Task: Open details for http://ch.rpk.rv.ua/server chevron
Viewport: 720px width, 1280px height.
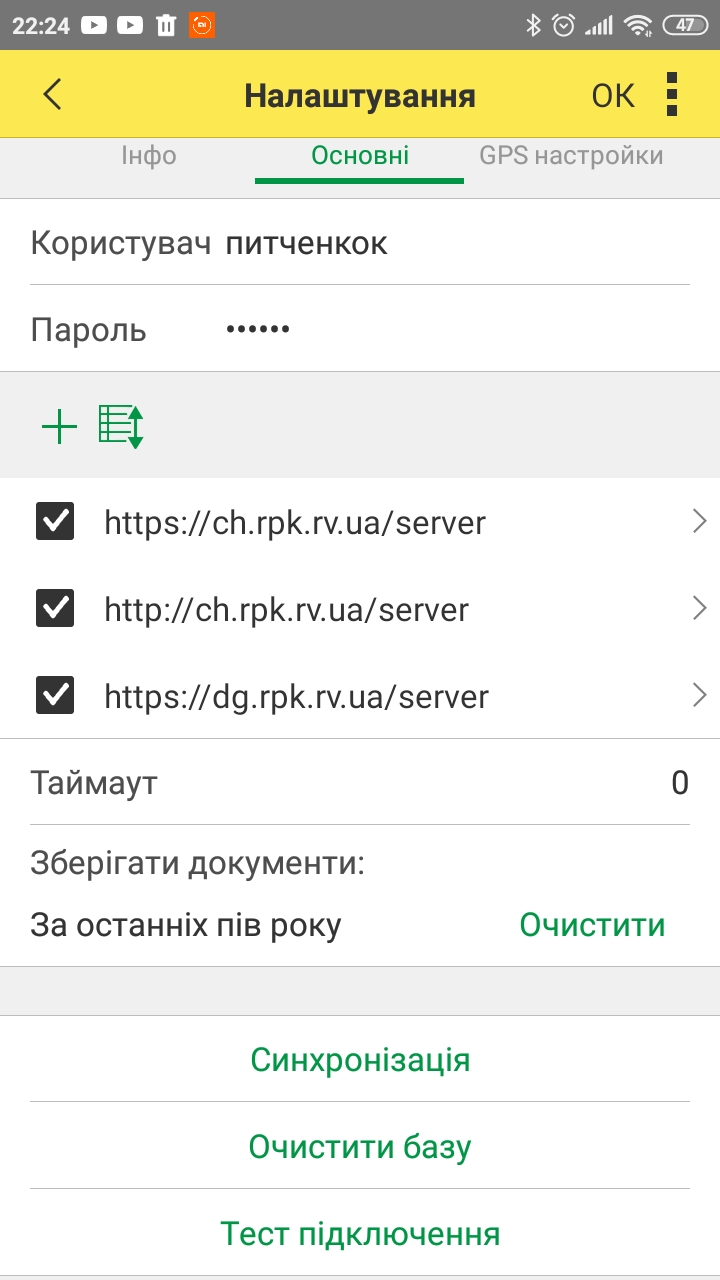Action: click(x=700, y=608)
